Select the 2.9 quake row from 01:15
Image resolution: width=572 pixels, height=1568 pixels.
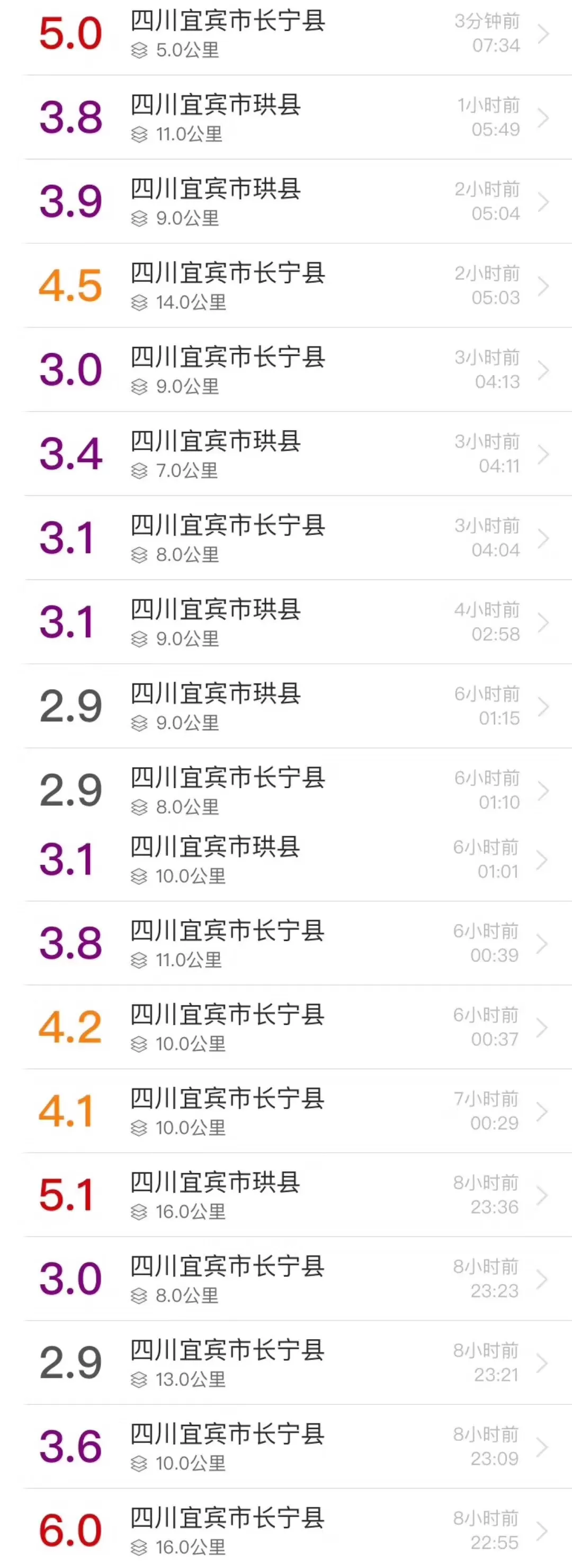[x=286, y=706]
